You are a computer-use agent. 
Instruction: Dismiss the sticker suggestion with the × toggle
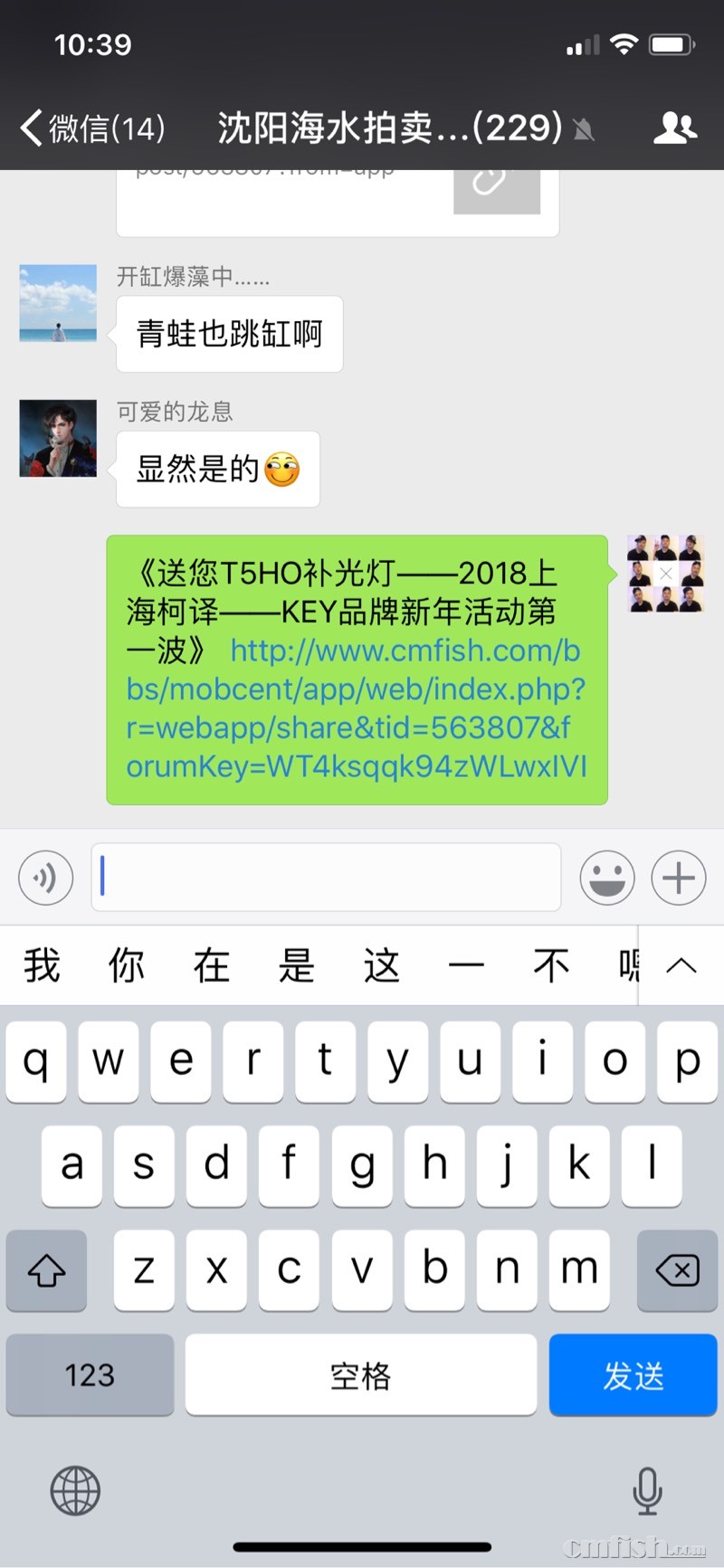coord(665,573)
